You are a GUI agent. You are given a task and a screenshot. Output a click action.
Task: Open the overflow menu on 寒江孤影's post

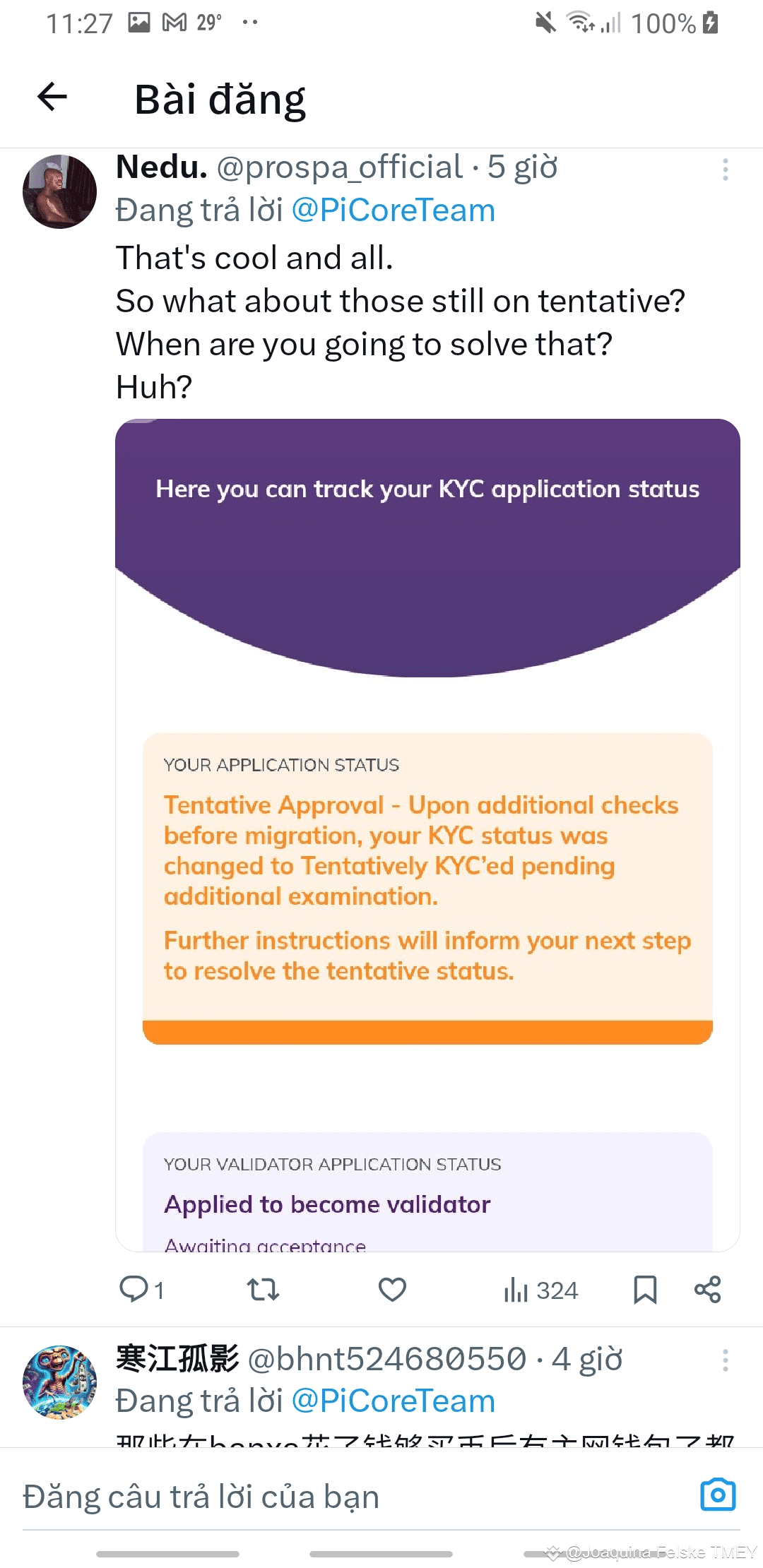[x=725, y=1360]
